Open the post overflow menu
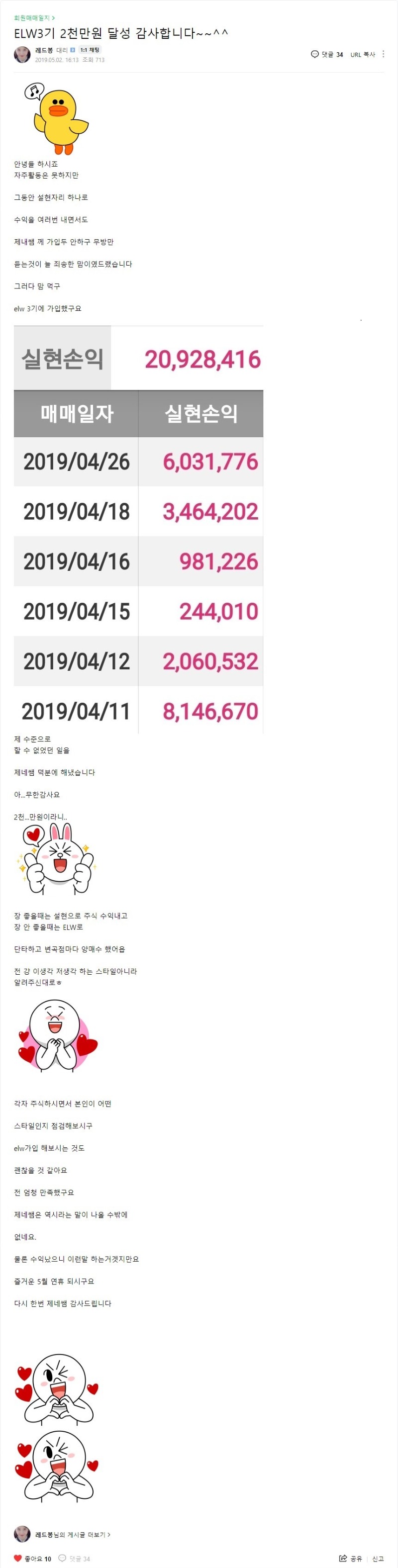398x1568 pixels. (x=383, y=54)
